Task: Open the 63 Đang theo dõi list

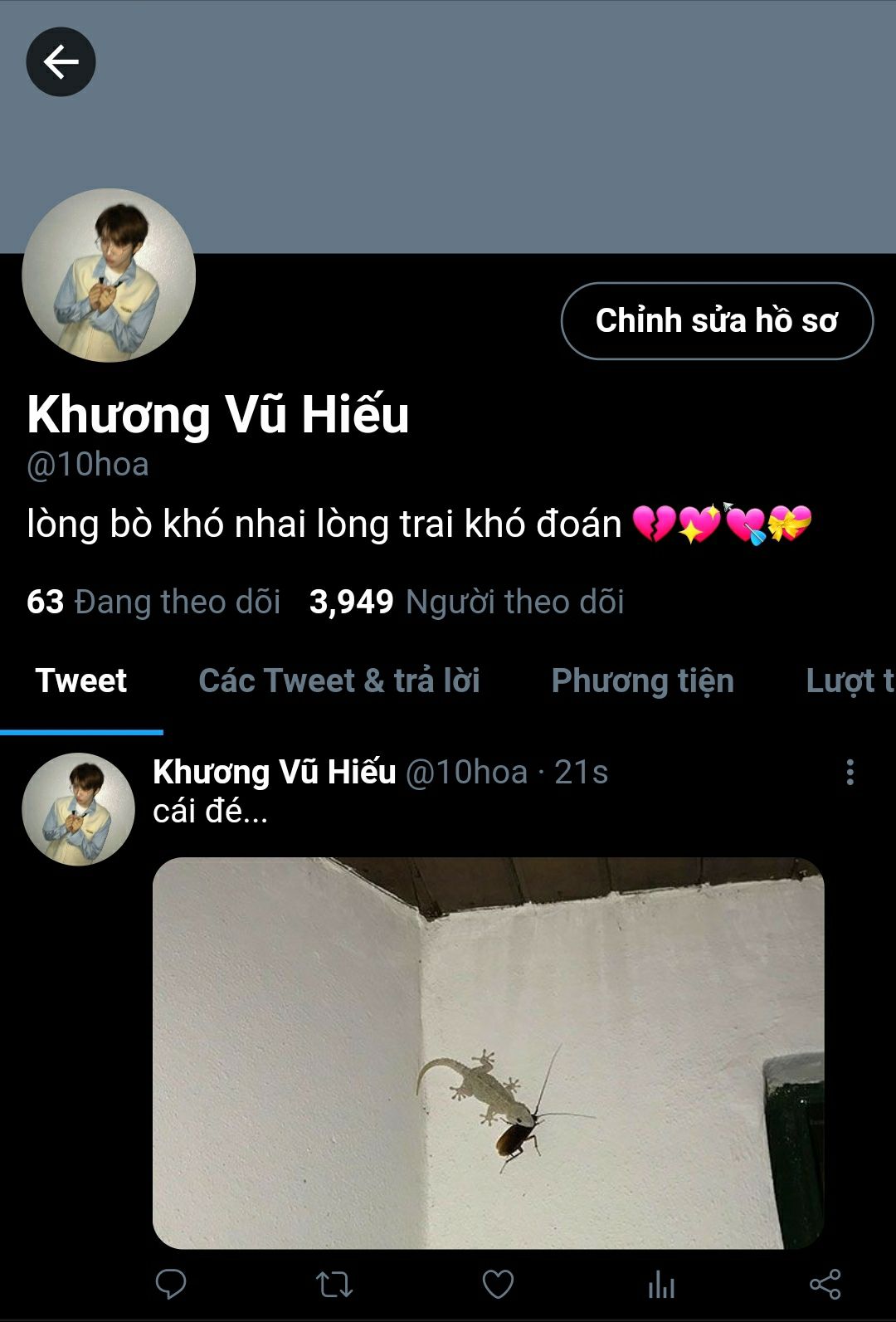Action: 153,602
